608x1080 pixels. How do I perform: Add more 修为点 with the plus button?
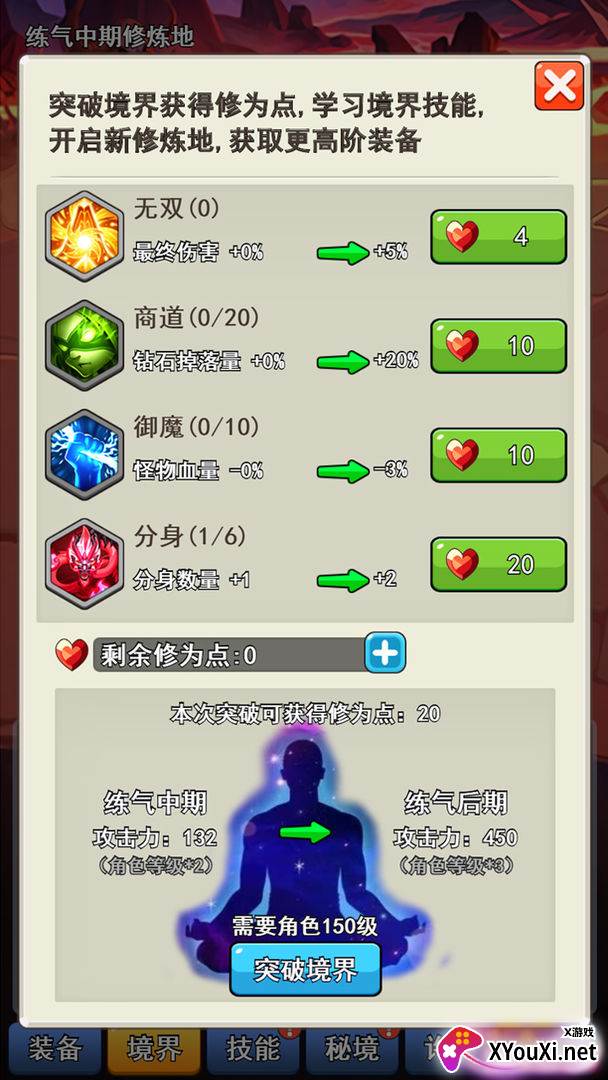click(x=385, y=654)
